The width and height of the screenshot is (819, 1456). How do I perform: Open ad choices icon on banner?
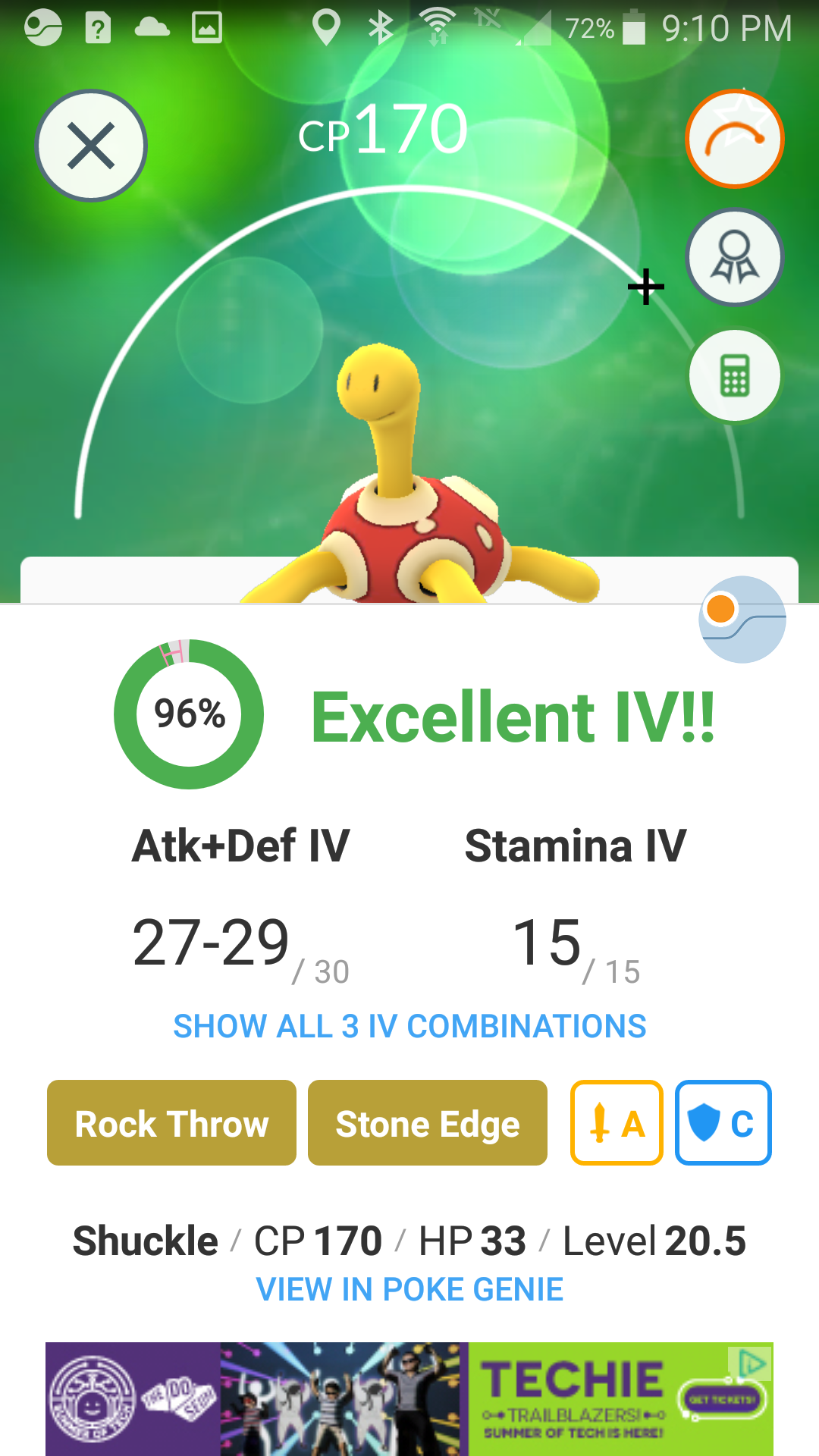coord(751,1363)
